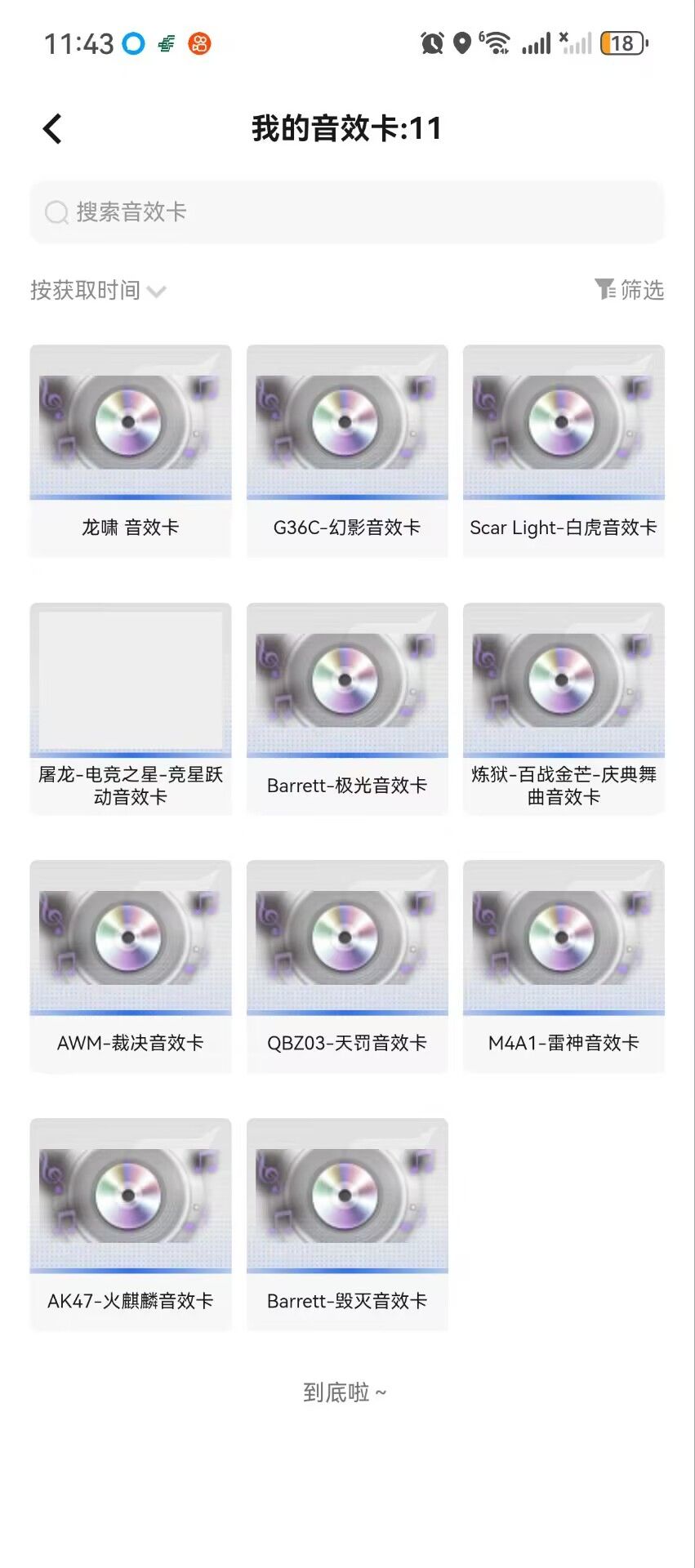
Task: Open the 龙啸 音效卡 card
Action: point(131,449)
